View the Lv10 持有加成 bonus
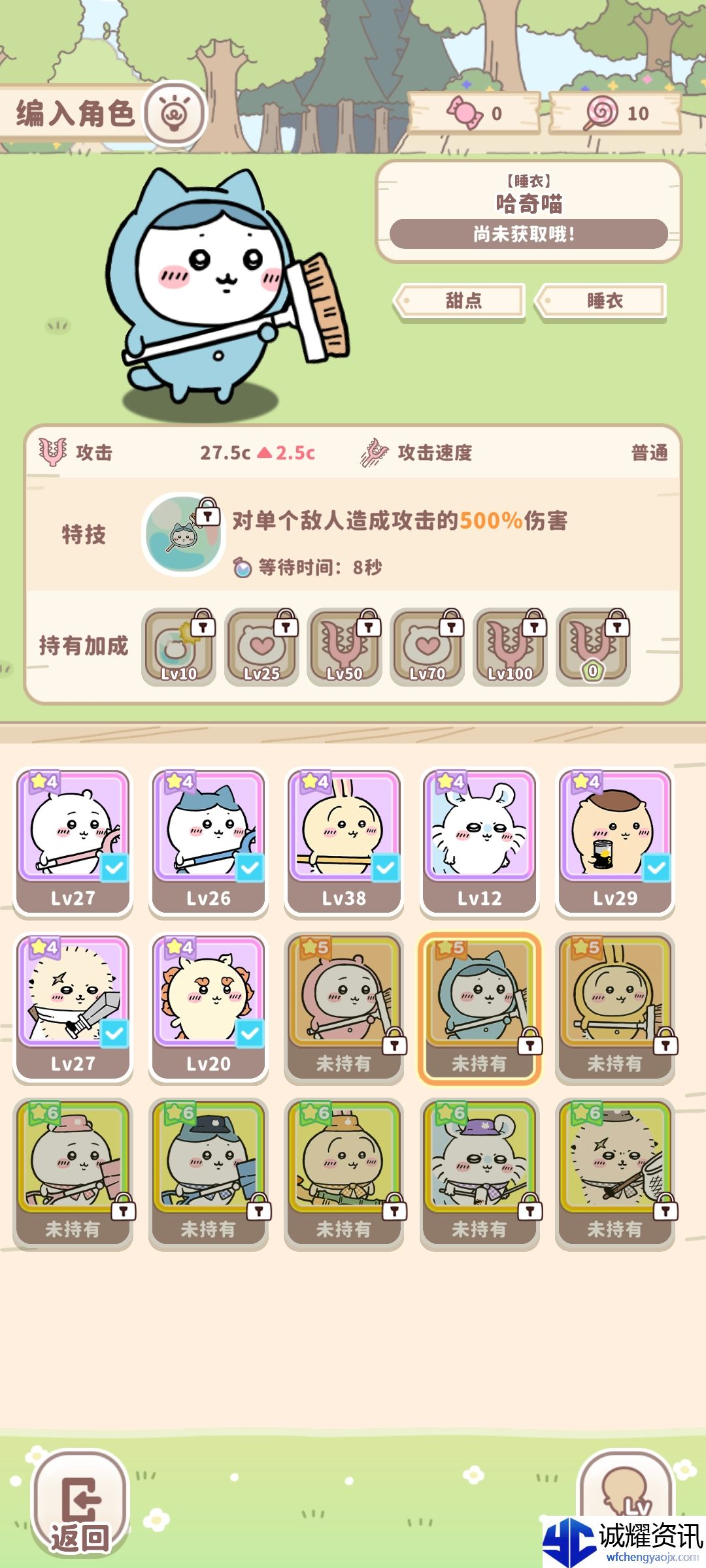706x1568 pixels. [178, 647]
